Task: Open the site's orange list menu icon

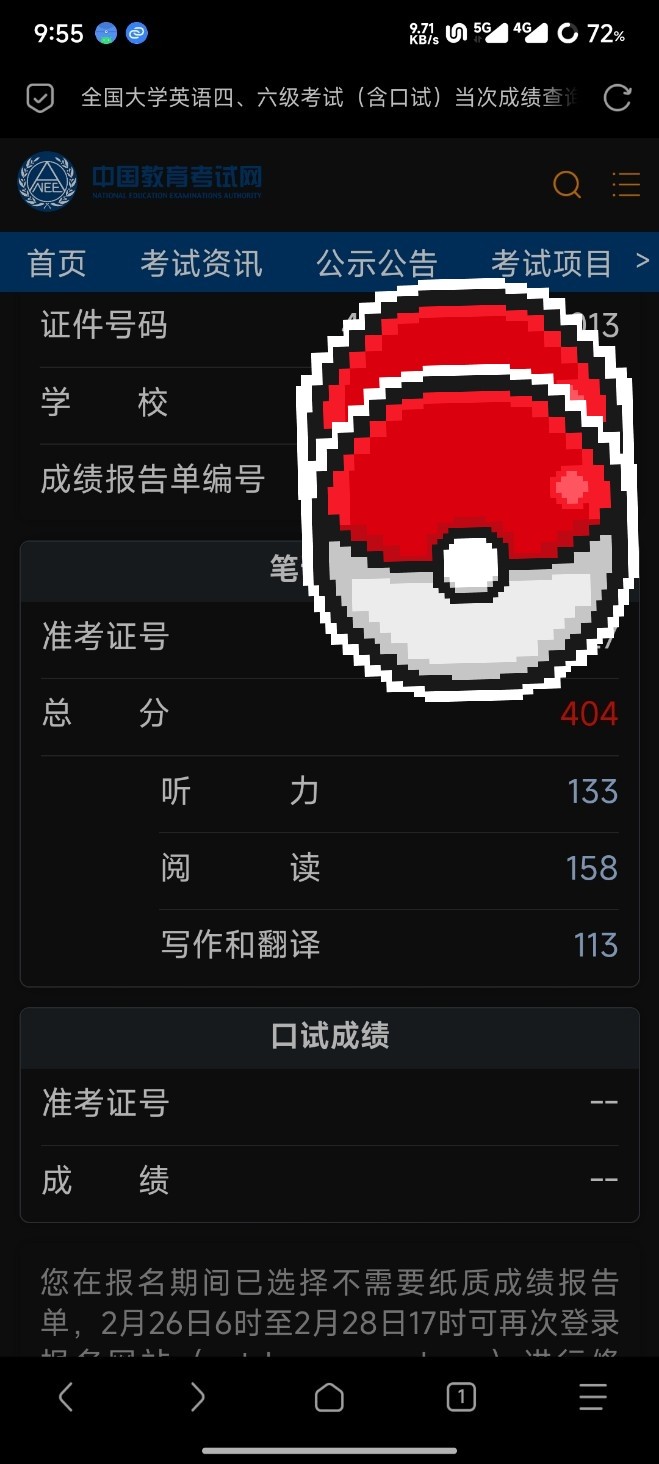Action: pos(626,184)
